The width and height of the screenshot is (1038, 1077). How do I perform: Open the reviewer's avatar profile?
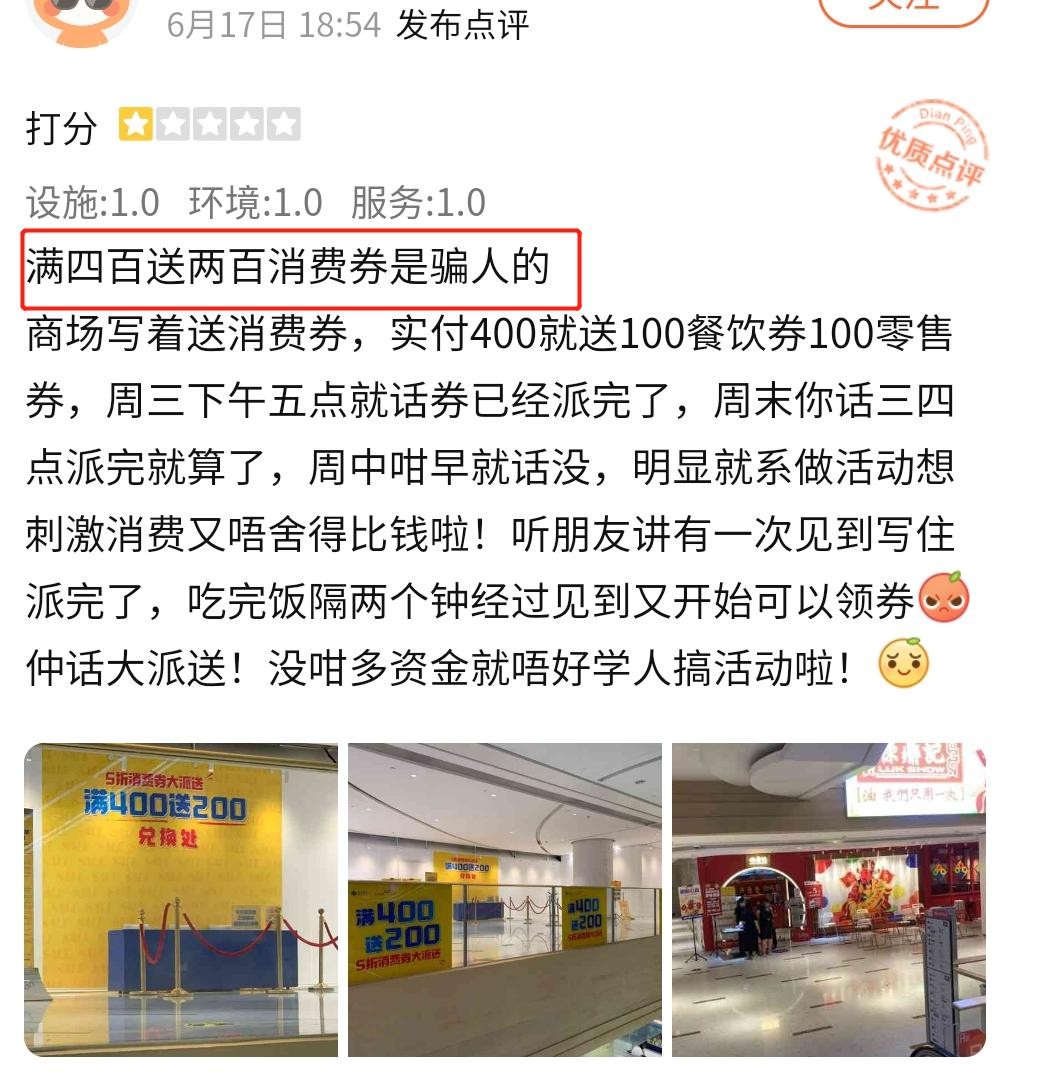pos(78,20)
